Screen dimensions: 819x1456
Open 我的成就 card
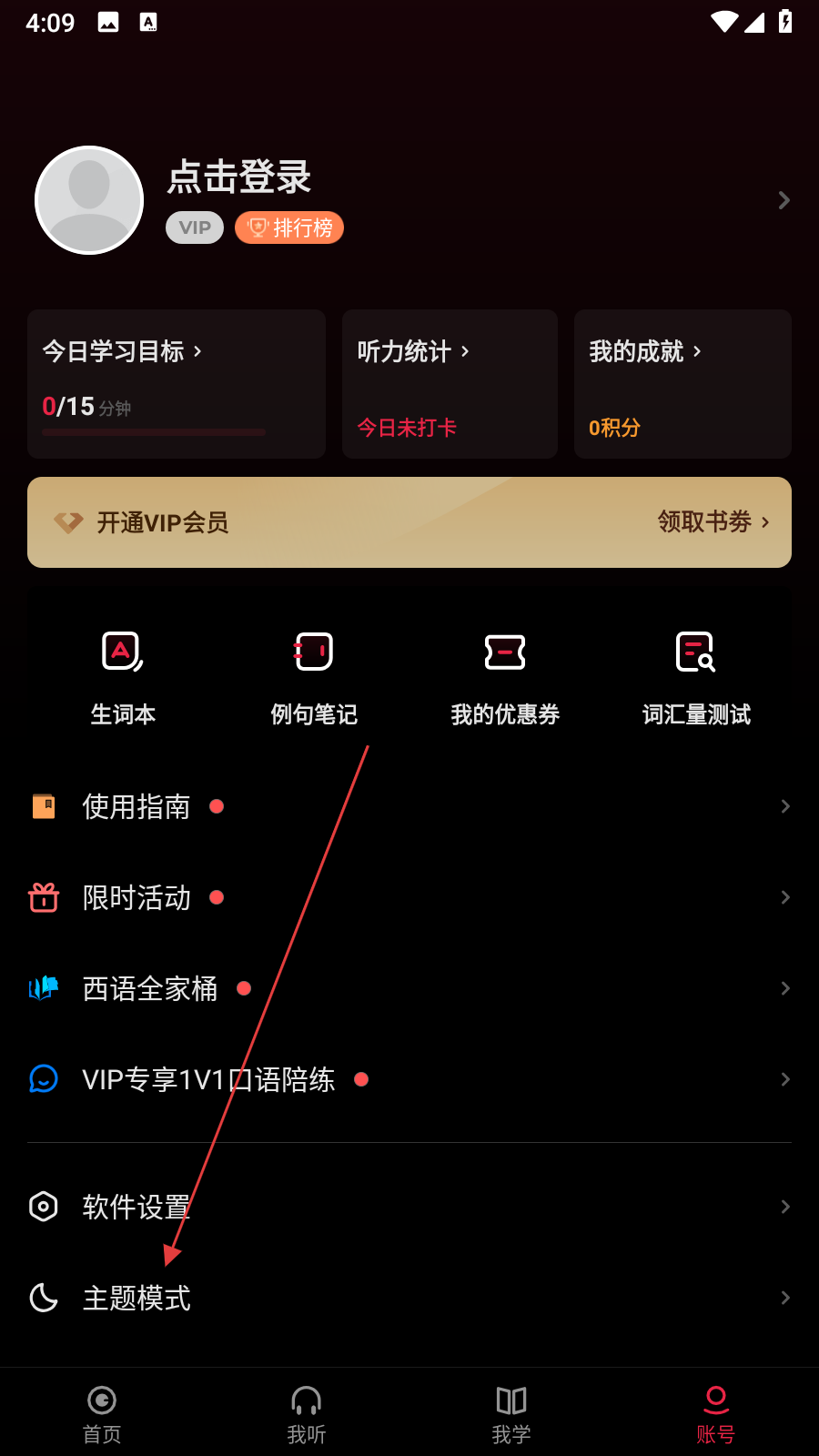(x=682, y=383)
